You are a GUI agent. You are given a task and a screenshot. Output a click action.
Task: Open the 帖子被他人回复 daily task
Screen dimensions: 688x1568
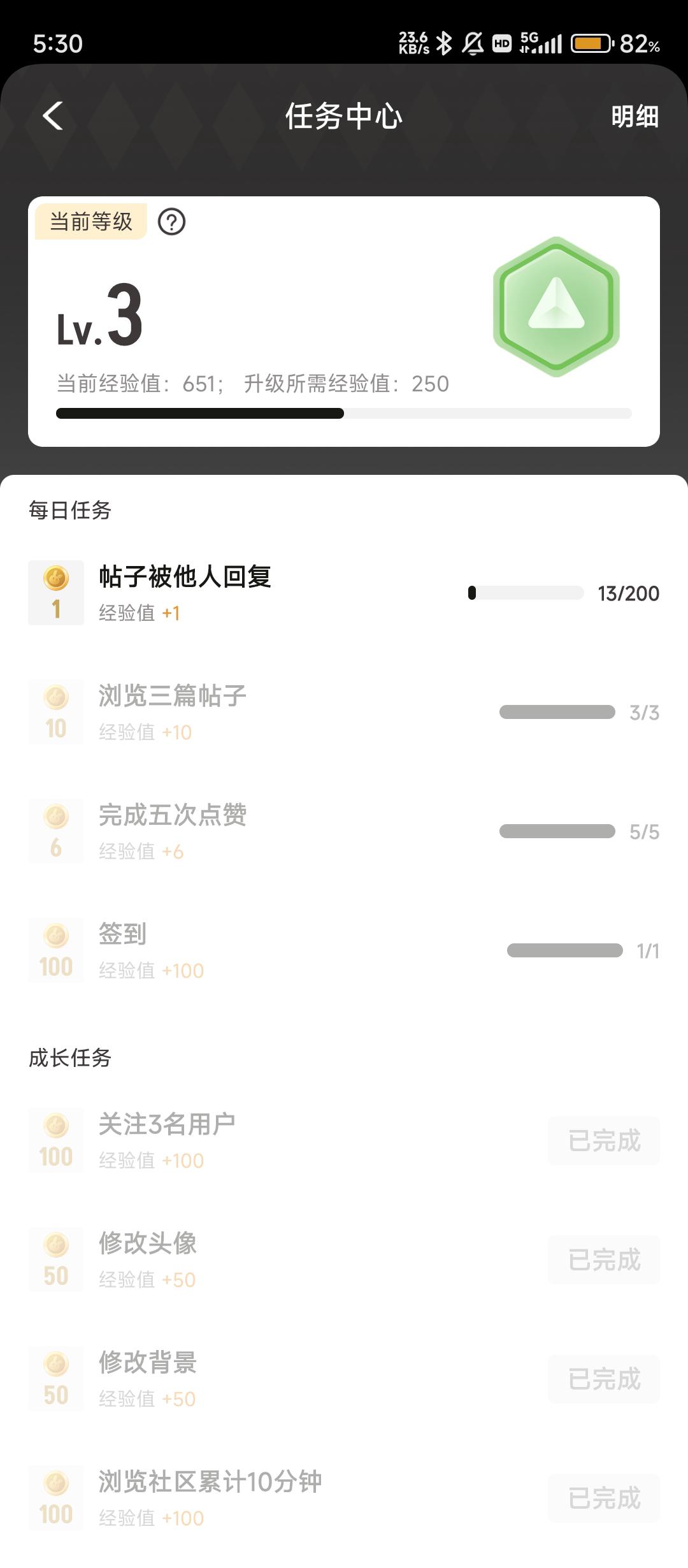pos(185,592)
